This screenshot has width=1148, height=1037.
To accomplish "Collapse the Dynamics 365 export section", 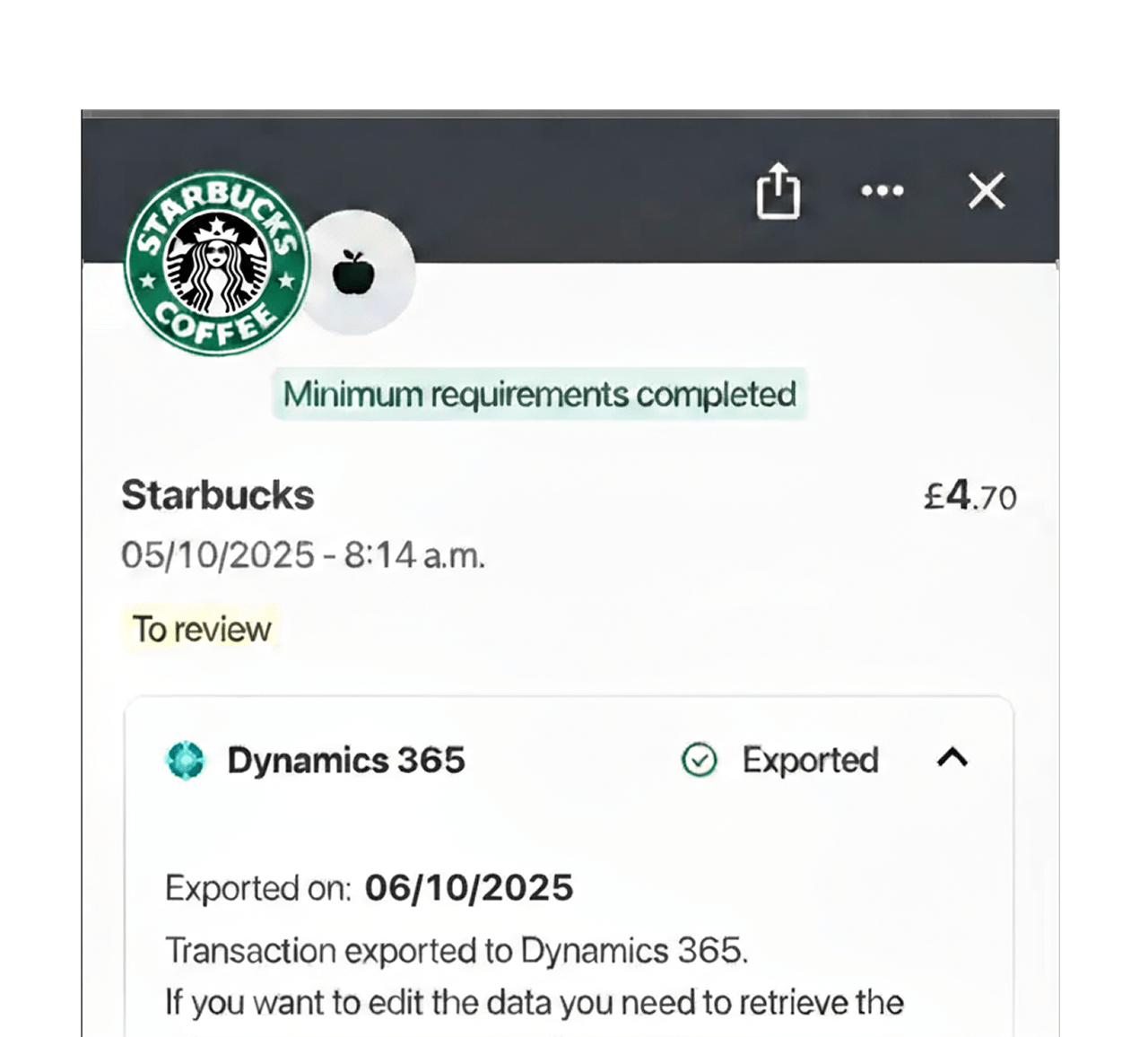I will (x=952, y=759).
